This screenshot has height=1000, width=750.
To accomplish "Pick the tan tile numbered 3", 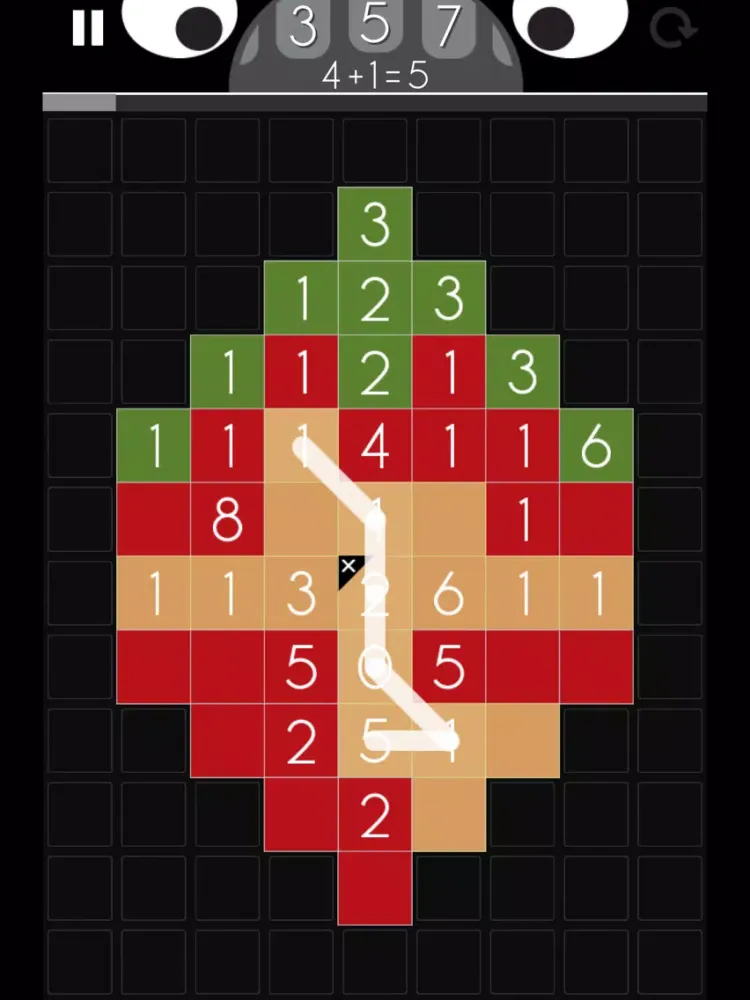I will click(301, 594).
